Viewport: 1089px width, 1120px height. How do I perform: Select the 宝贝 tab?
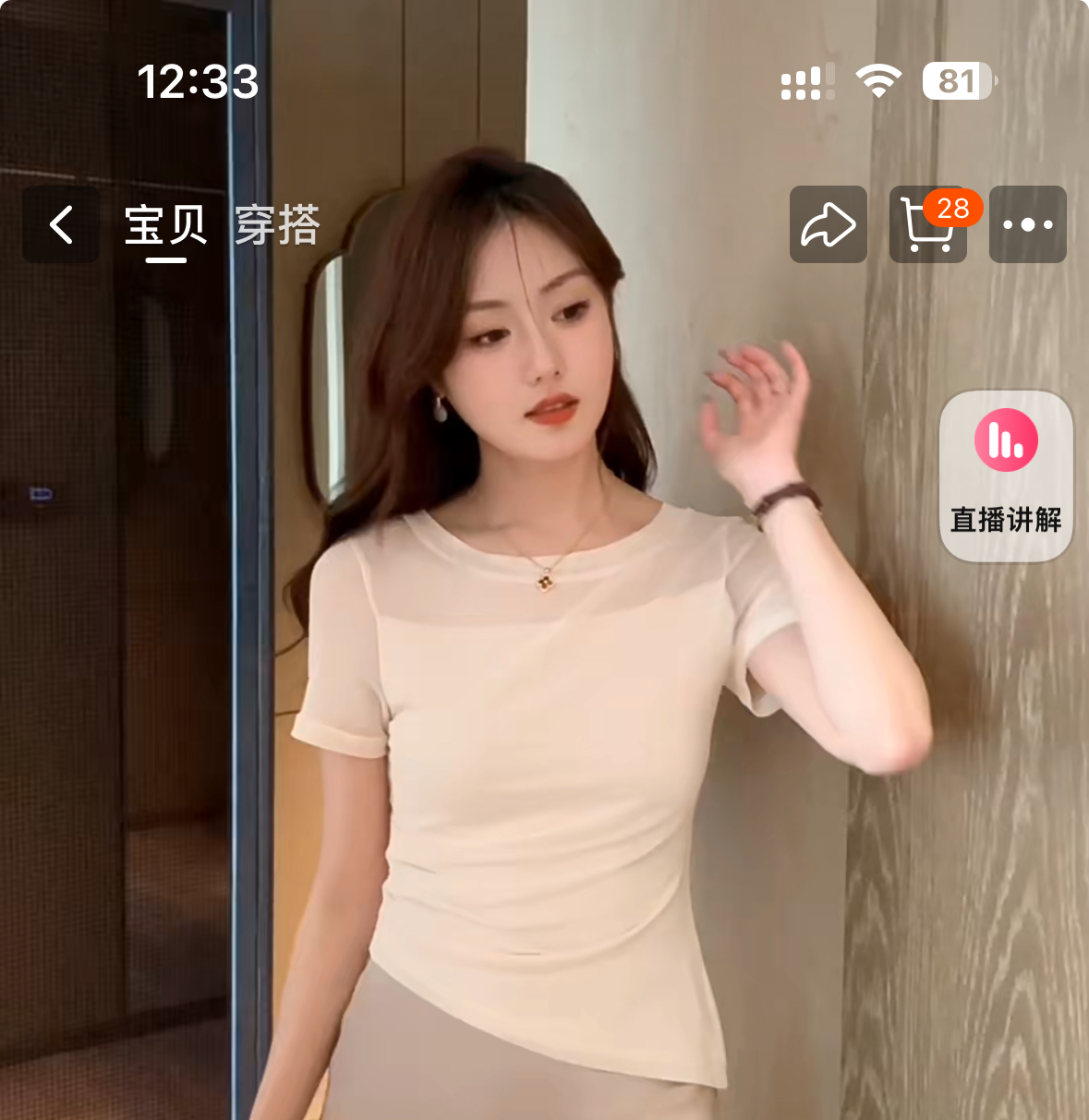click(x=165, y=225)
